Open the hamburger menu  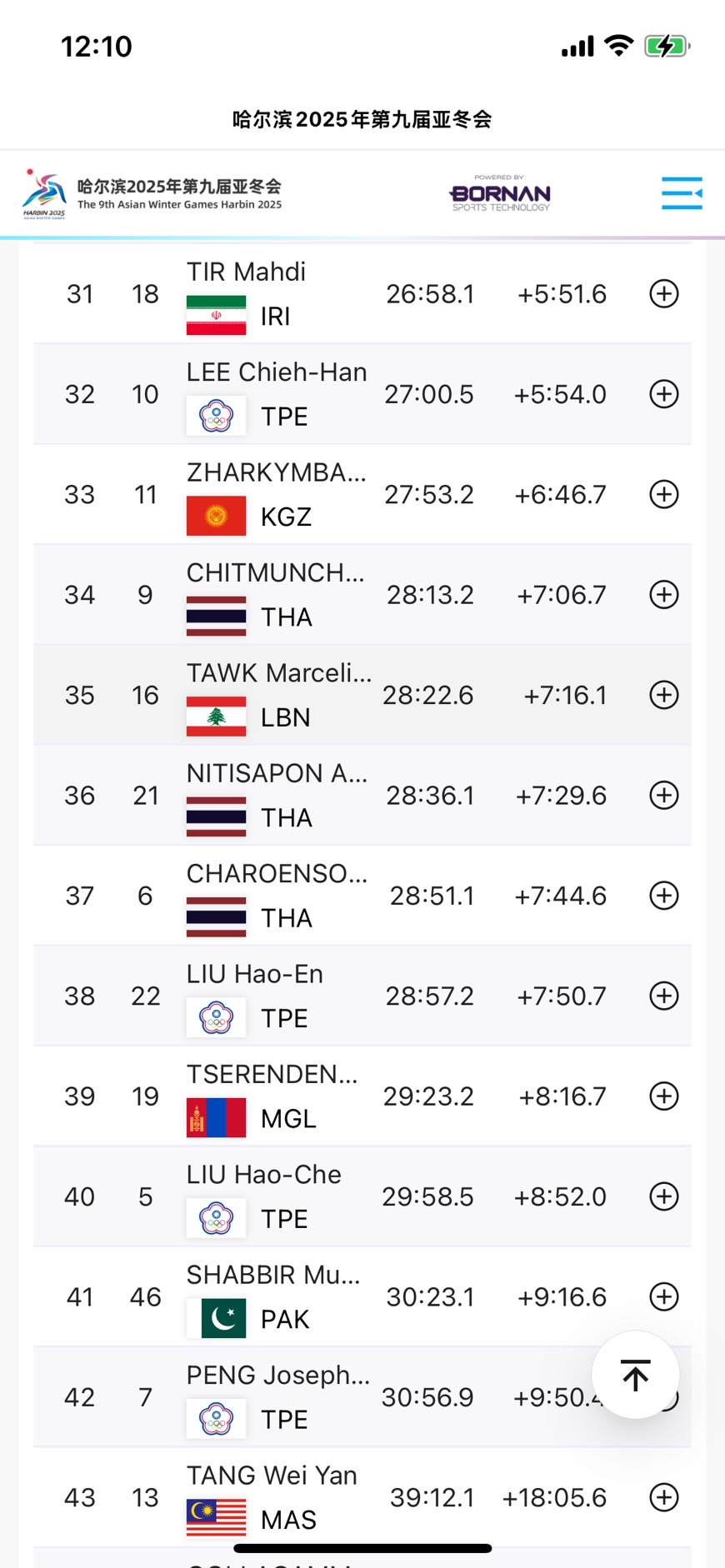pos(682,193)
